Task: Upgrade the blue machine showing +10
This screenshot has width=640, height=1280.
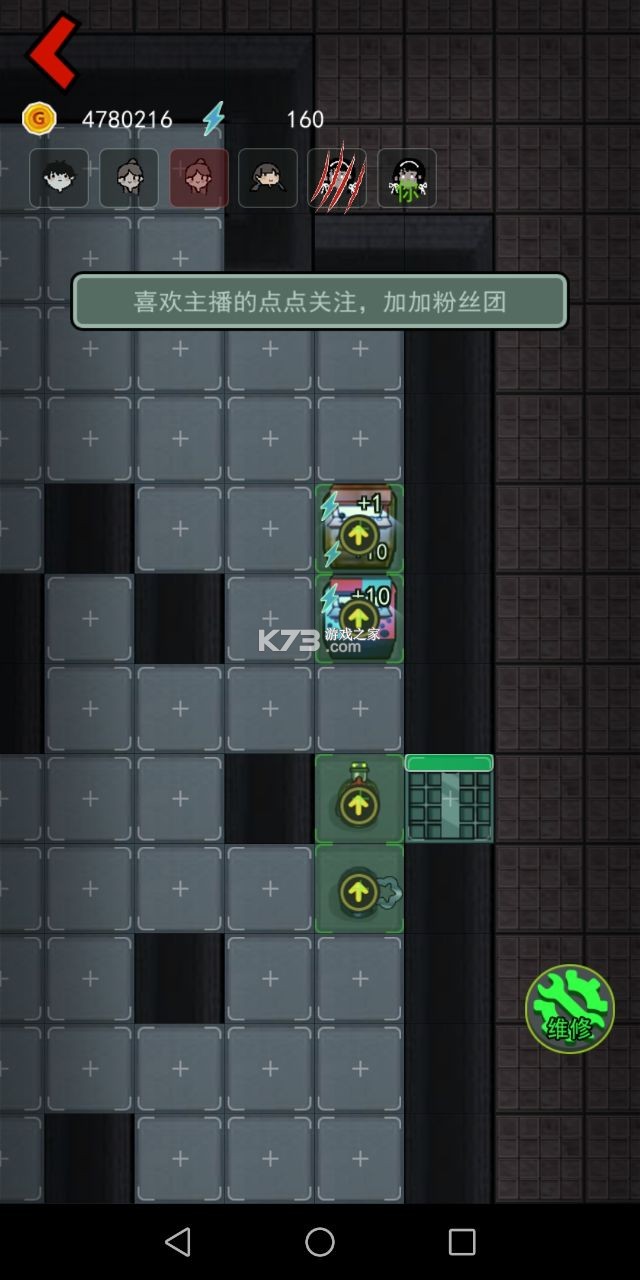Action: pyautogui.click(x=358, y=620)
